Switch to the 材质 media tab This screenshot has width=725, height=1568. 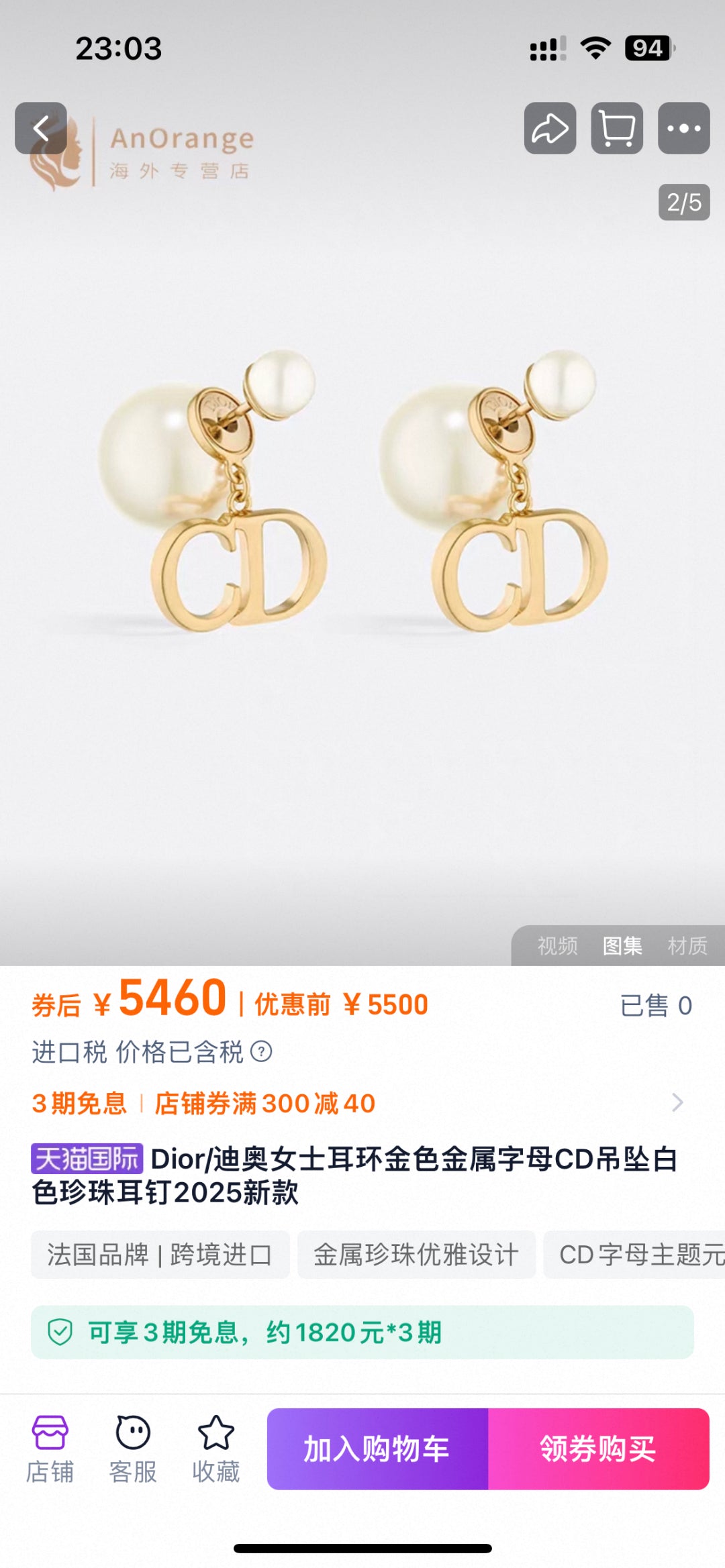687,946
